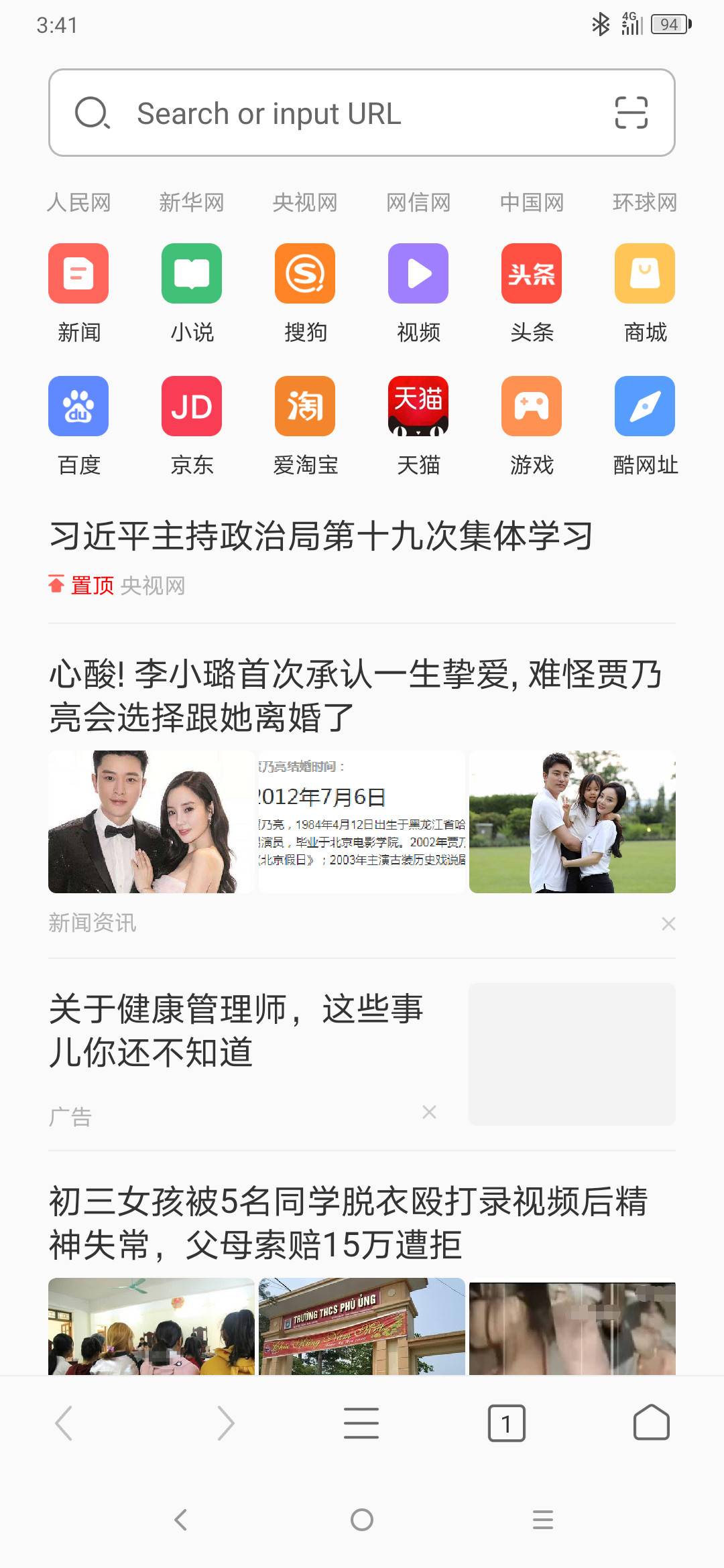
Task: Go to the browser home page
Action: point(651,1423)
